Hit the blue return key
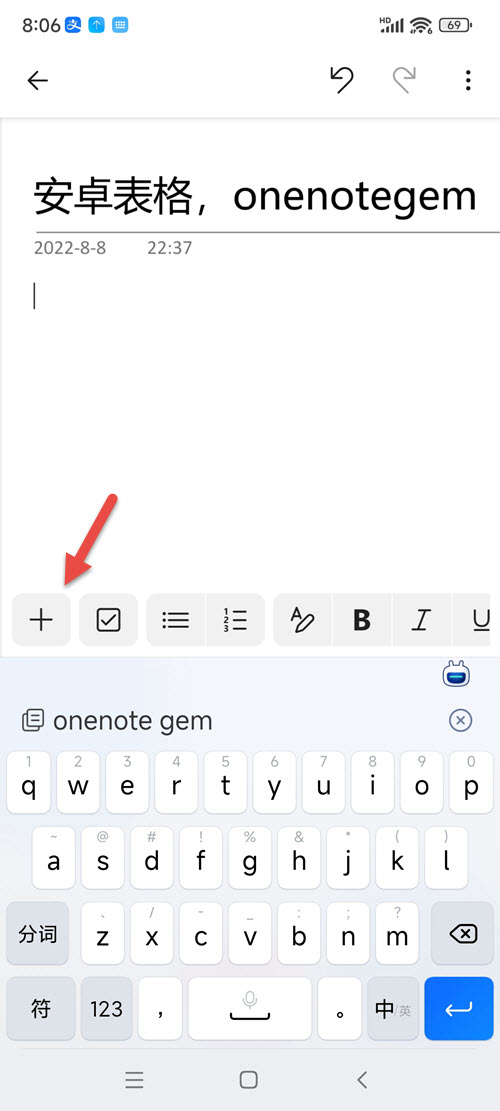 pyautogui.click(x=459, y=1008)
